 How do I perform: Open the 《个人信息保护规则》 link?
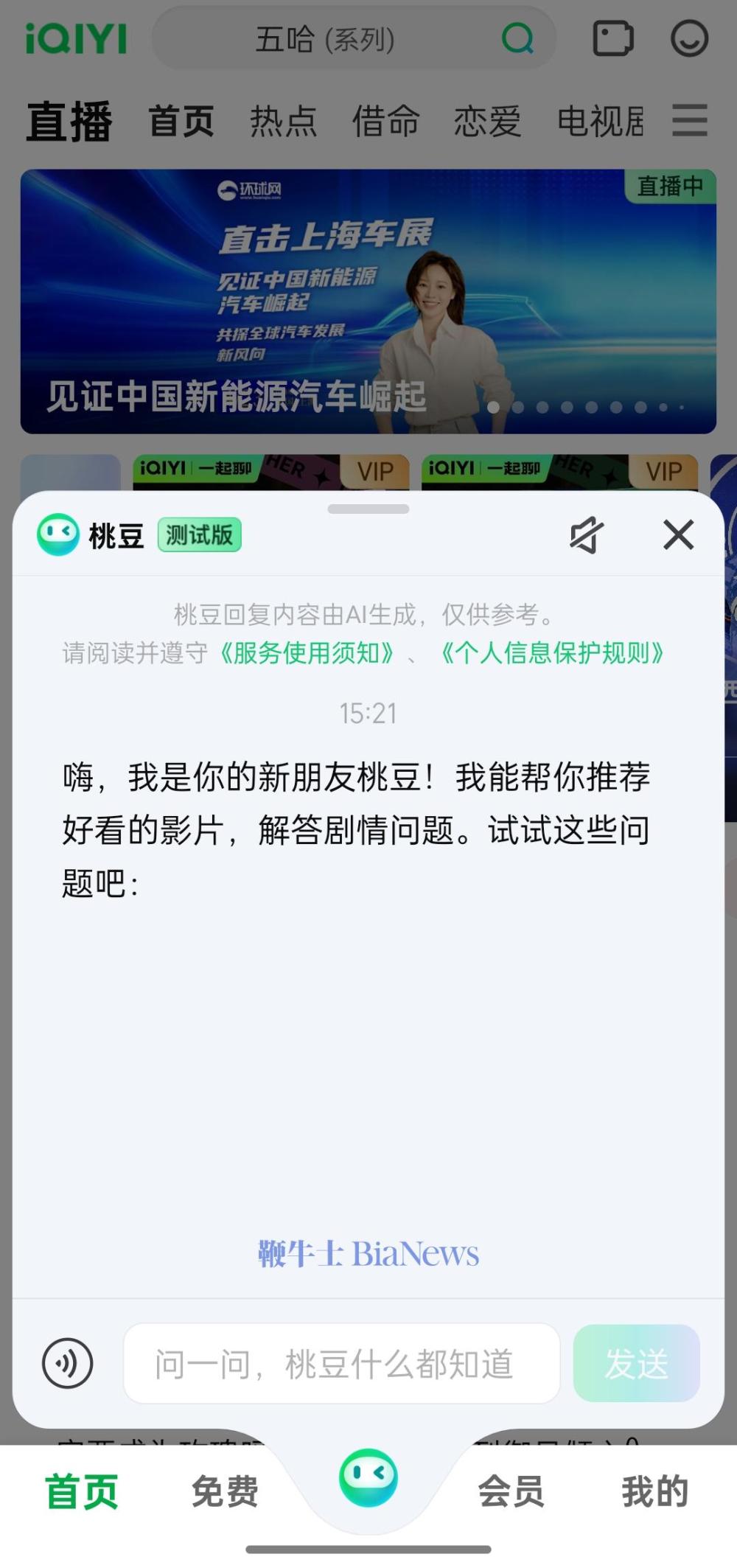tap(551, 652)
